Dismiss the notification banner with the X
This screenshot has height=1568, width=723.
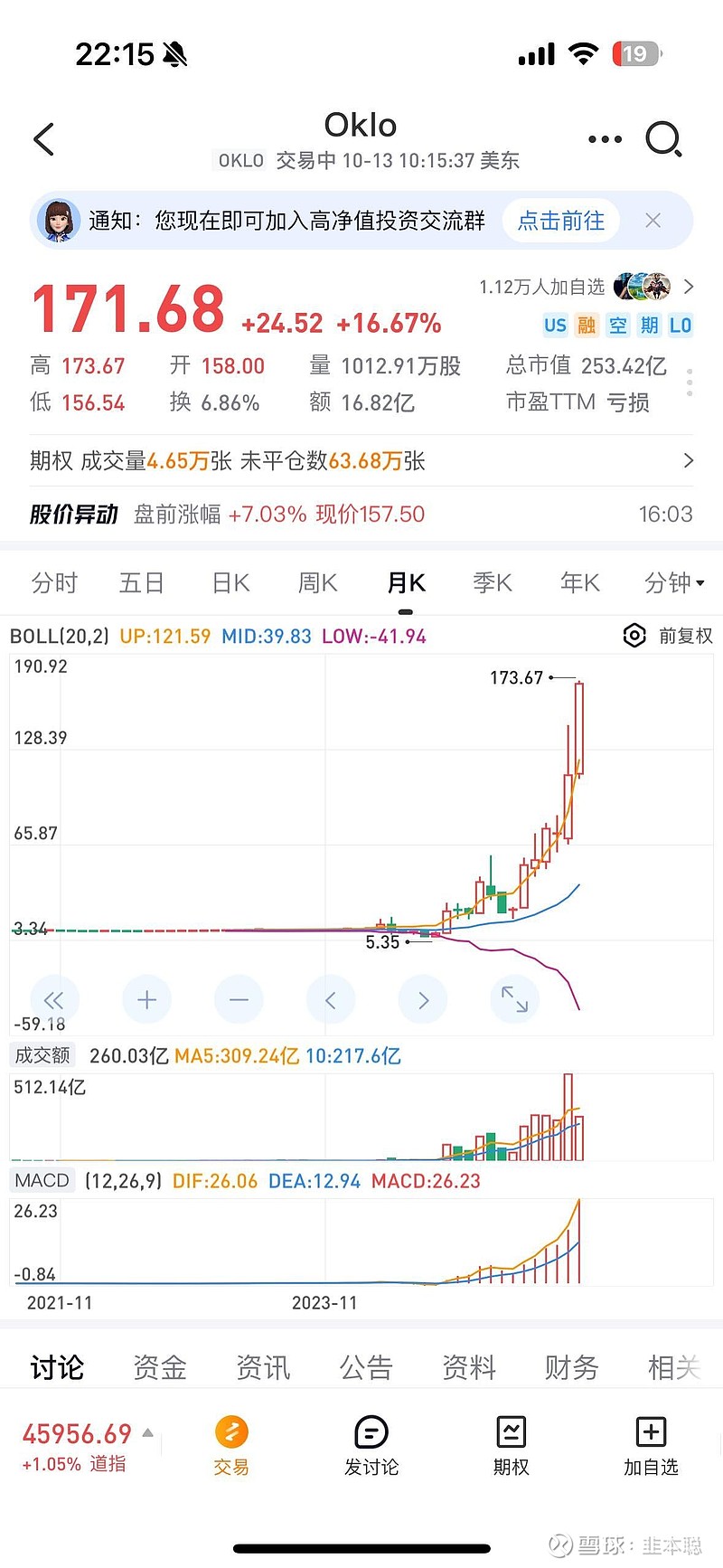(653, 220)
